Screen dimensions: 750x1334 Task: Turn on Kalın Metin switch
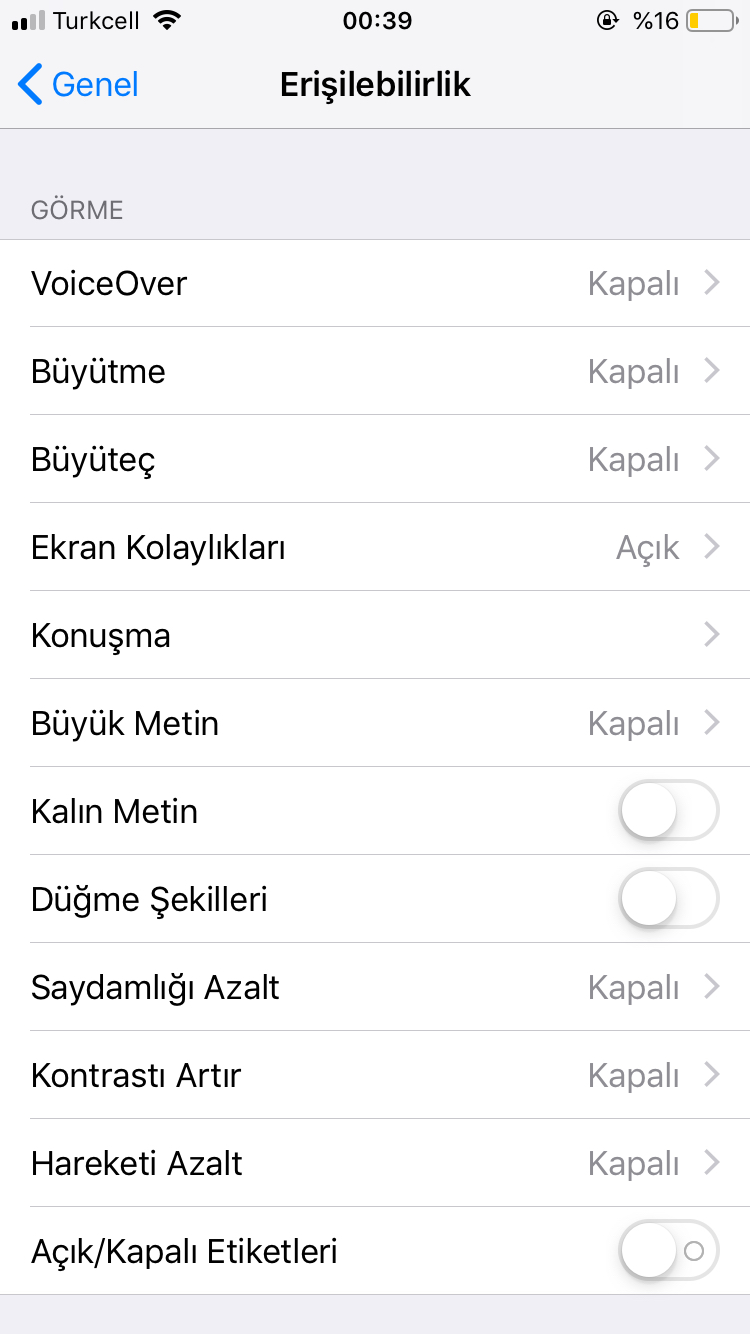(x=668, y=811)
